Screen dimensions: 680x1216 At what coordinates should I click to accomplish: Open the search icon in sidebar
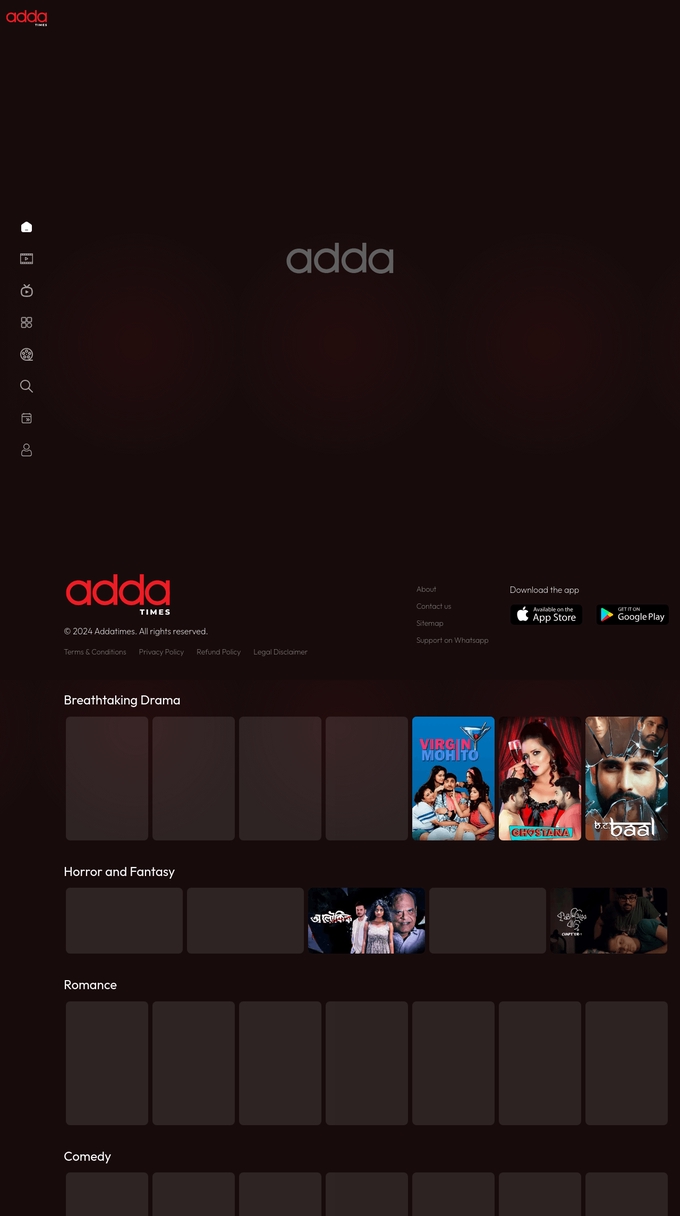coord(27,386)
